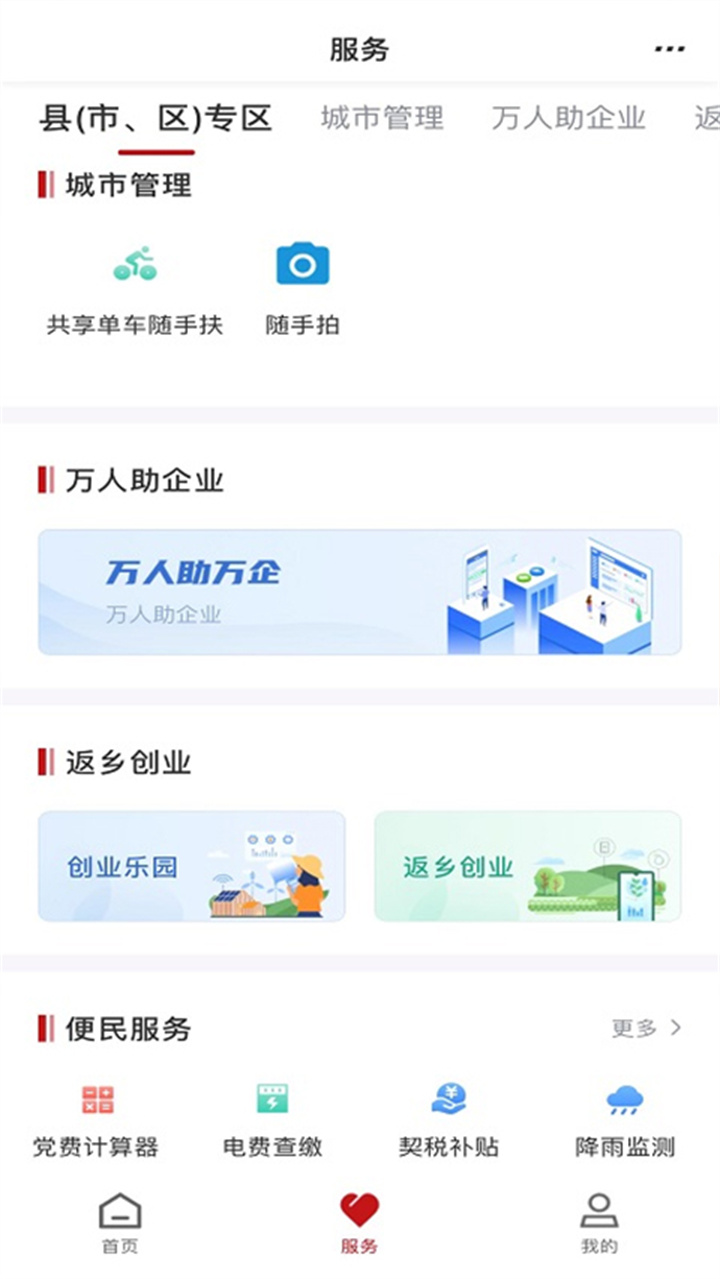Select the partially visible 返 tab on right
The width and height of the screenshot is (720, 1279).
(708, 119)
